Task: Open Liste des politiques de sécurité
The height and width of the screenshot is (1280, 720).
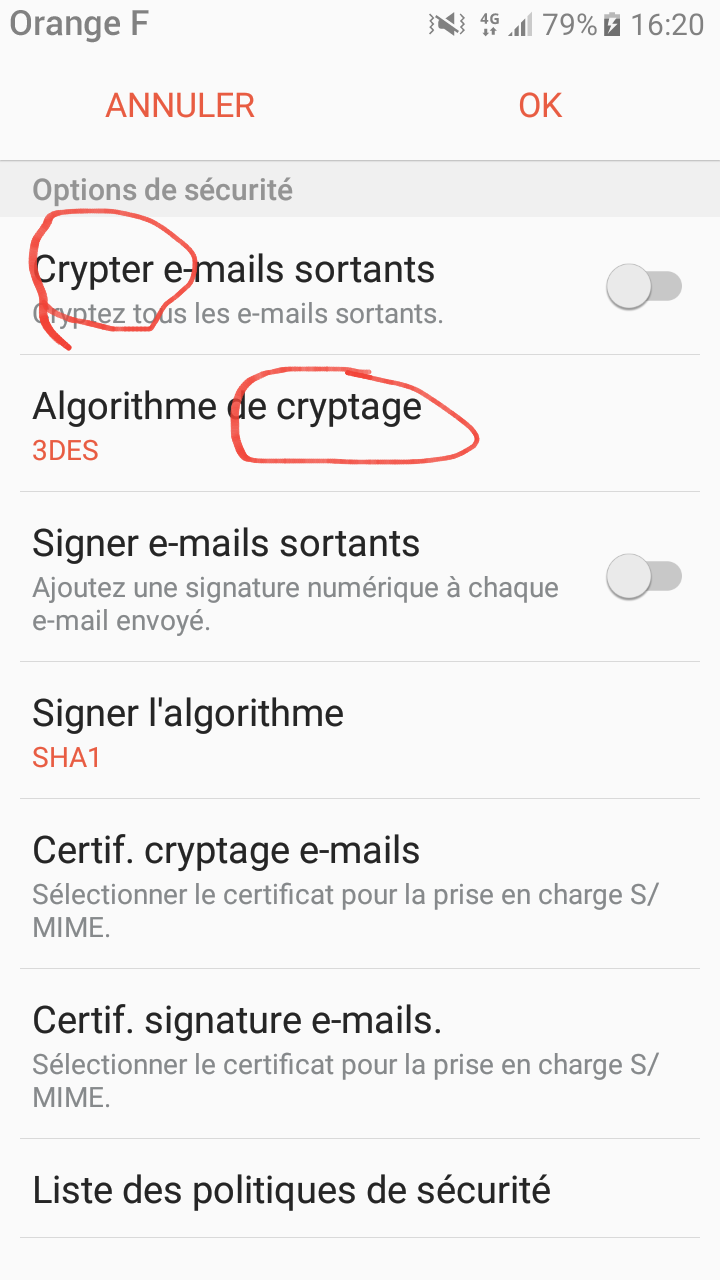Action: [360, 1189]
